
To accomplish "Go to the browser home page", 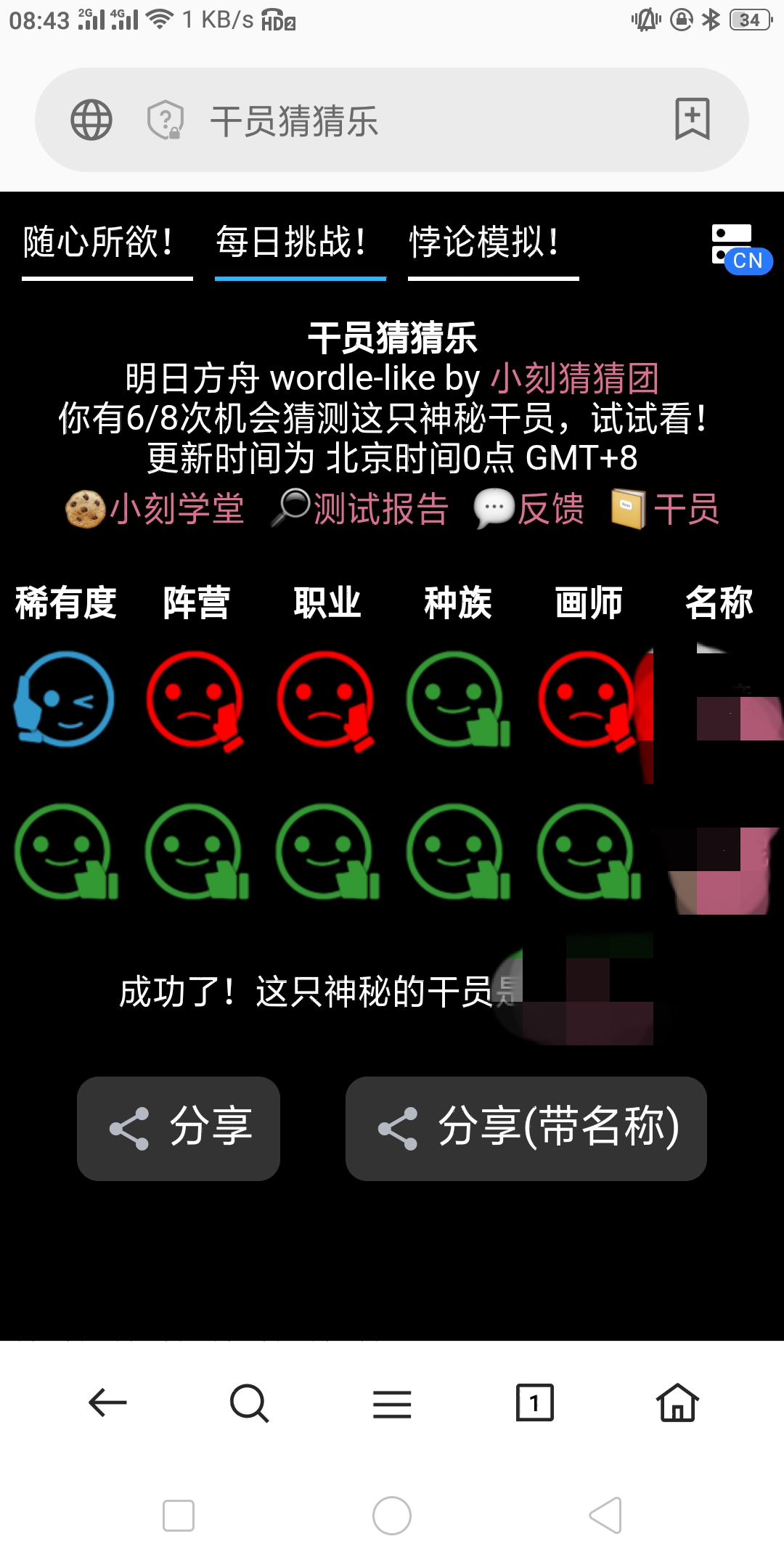I will 677,1402.
